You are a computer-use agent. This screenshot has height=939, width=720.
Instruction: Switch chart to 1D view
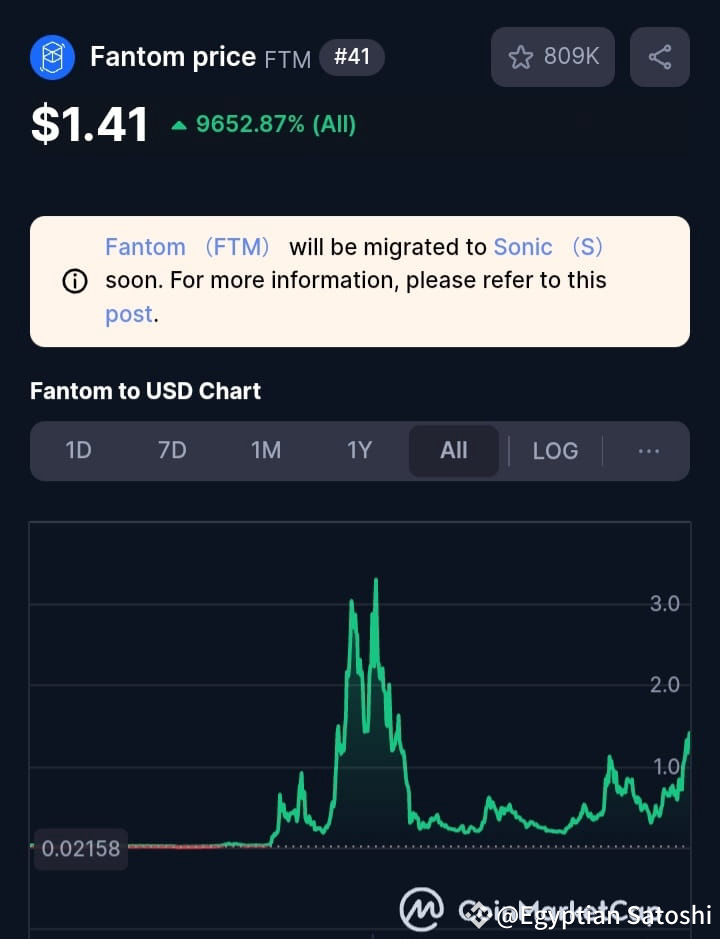[78, 451]
